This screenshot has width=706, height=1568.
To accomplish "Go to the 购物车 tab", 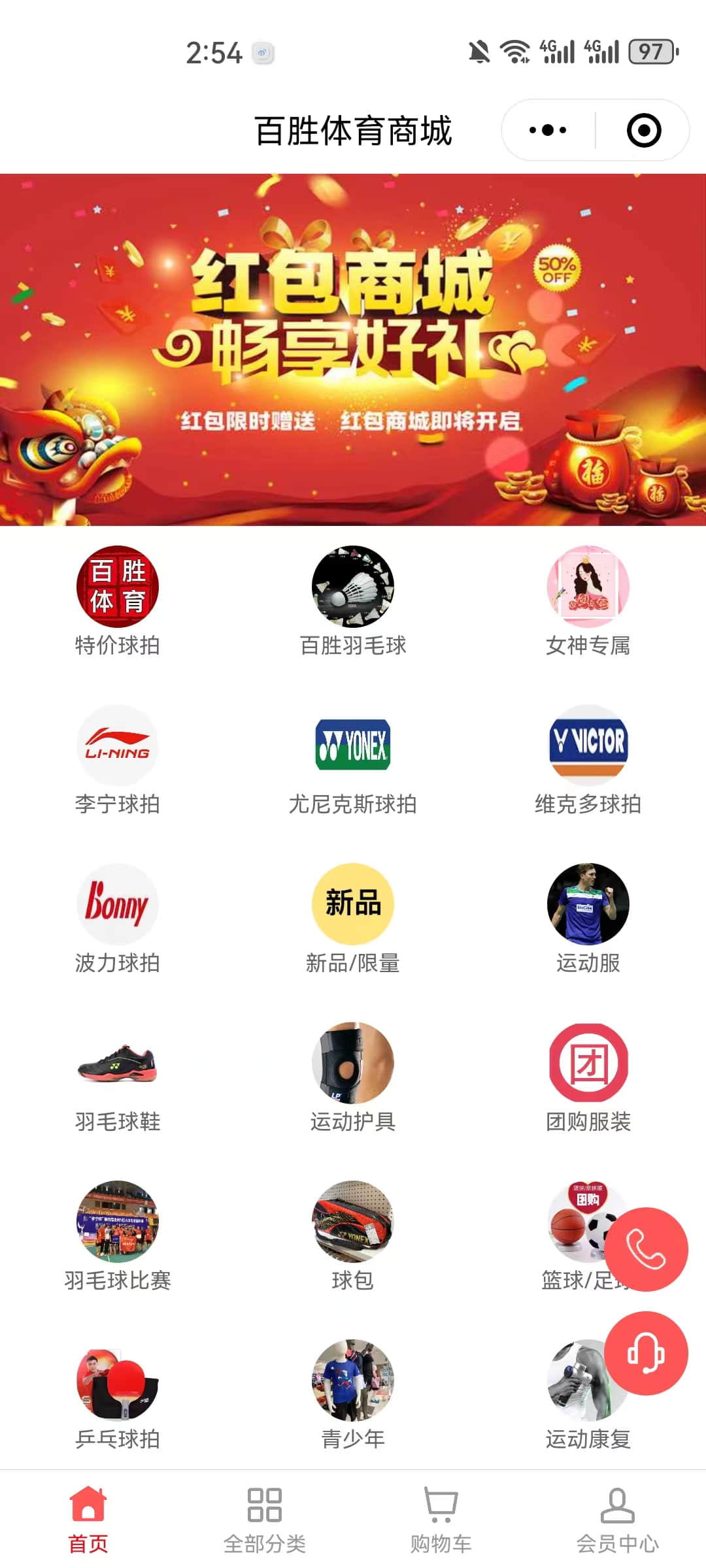I will pyautogui.click(x=441, y=1520).
